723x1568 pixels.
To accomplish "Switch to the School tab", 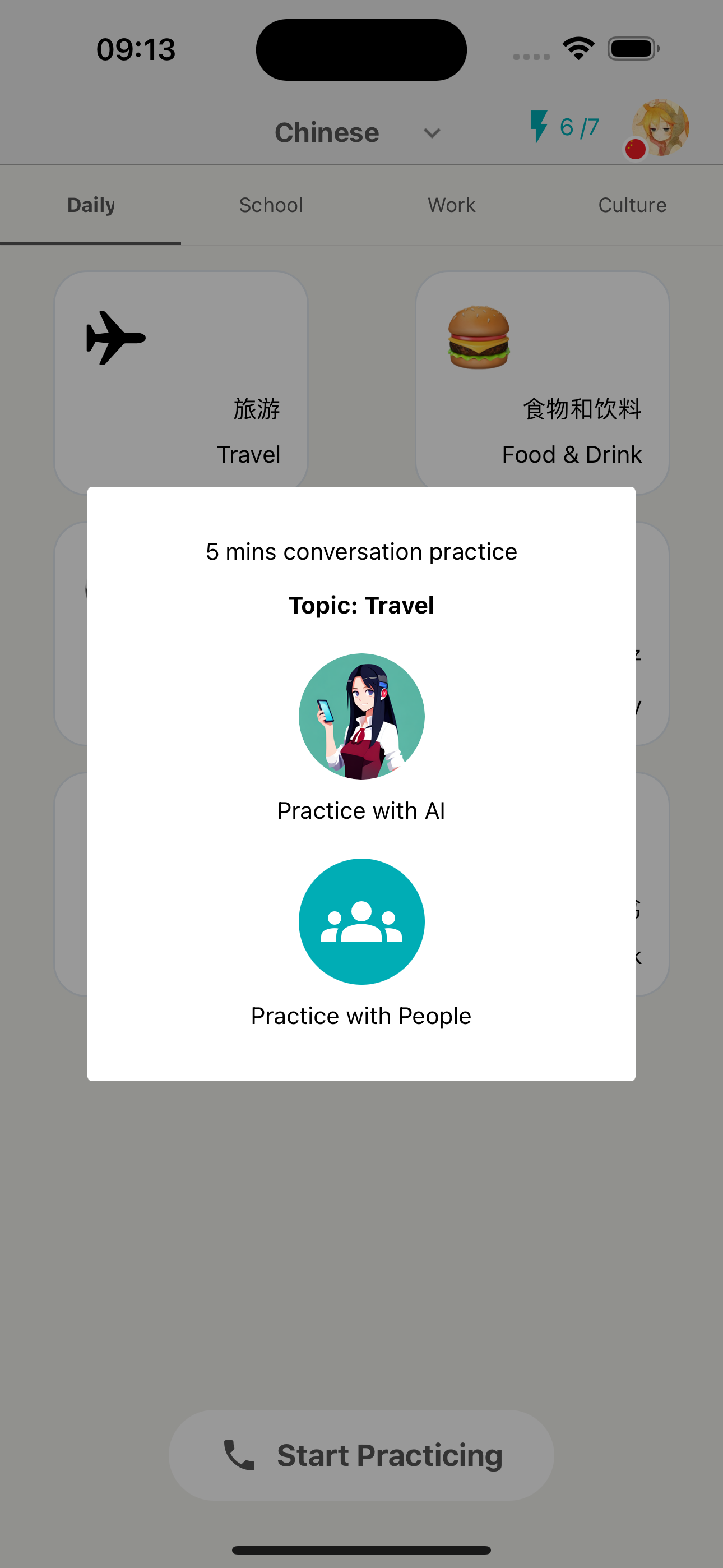I will pyautogui.click(x=271, y=205).
